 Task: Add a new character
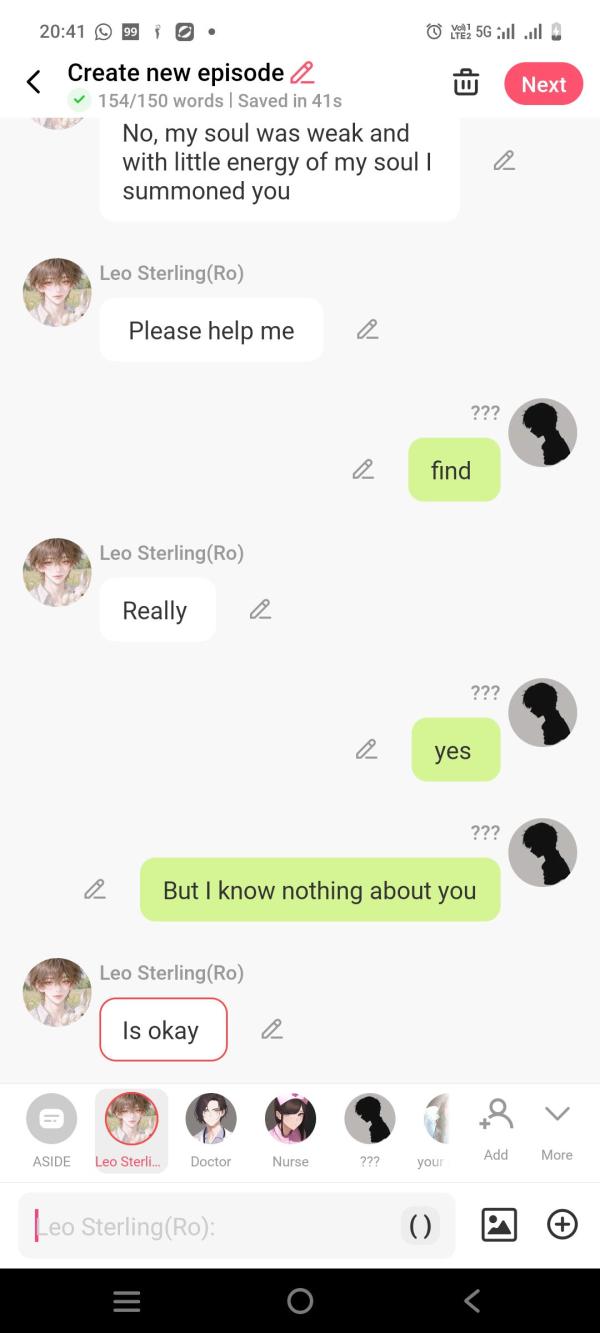496,1128
